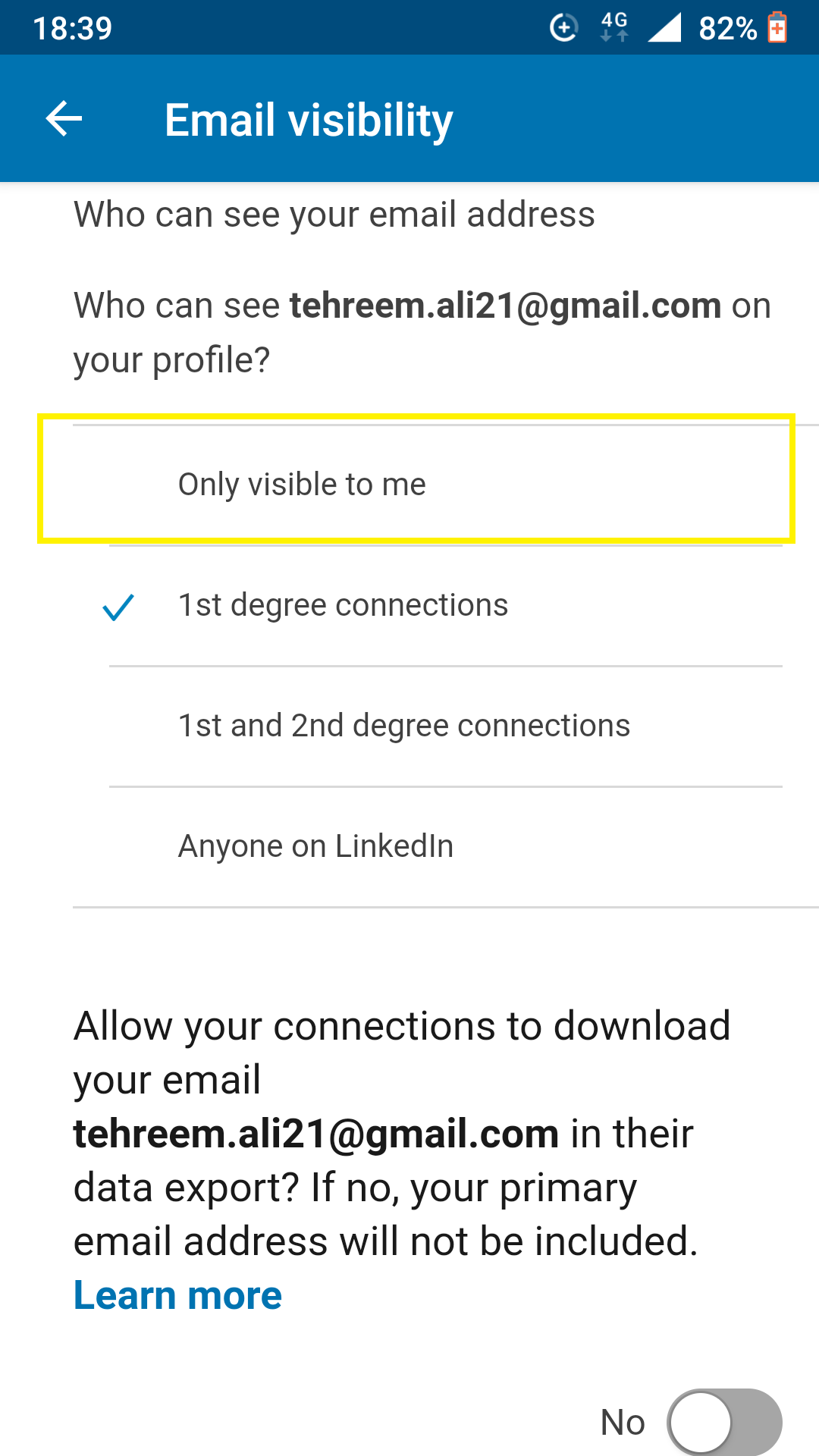Toggle email download in data export
The image size is (819, 1456).
click(x=724, y=1422)
